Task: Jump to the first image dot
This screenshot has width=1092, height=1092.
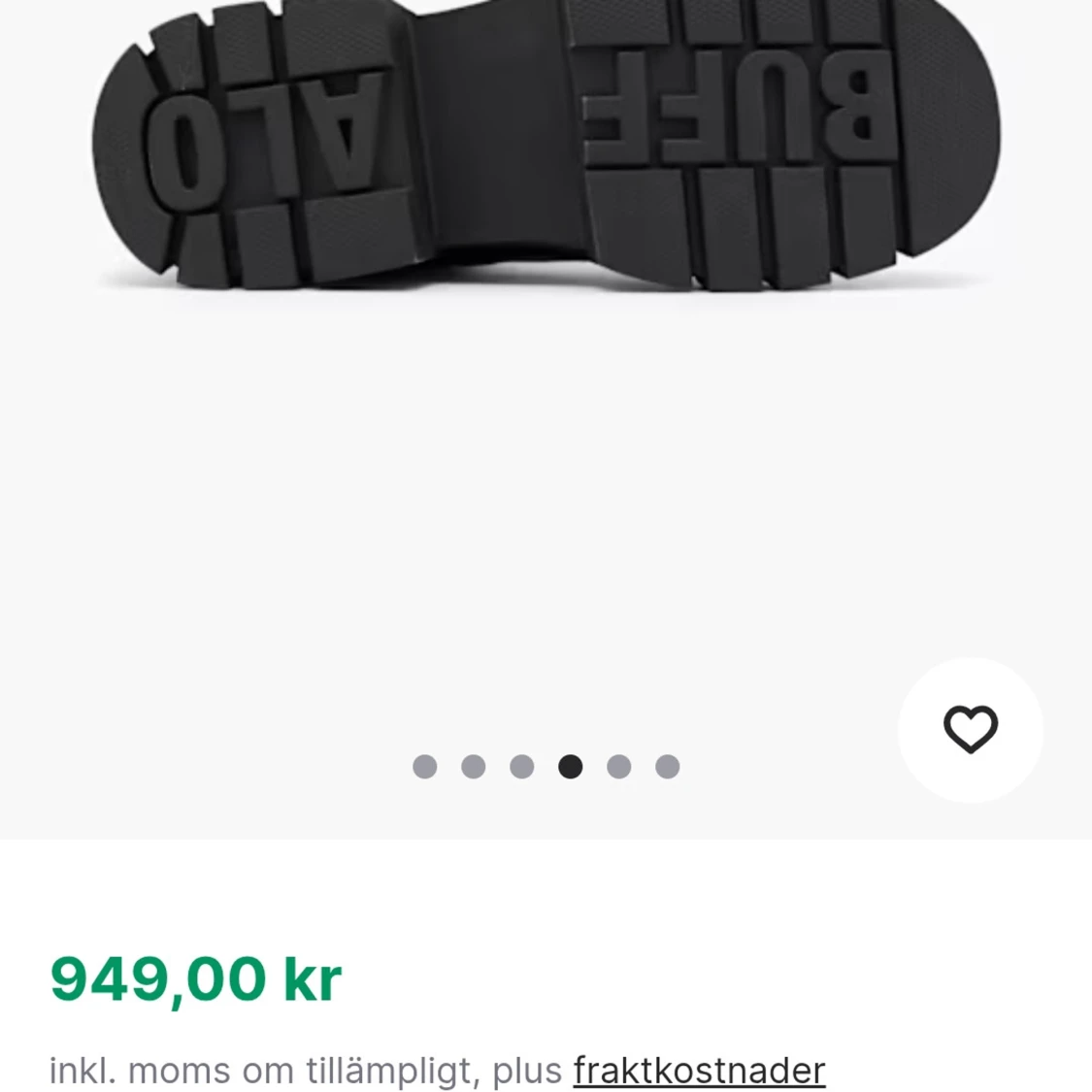Action: (424, 767)
